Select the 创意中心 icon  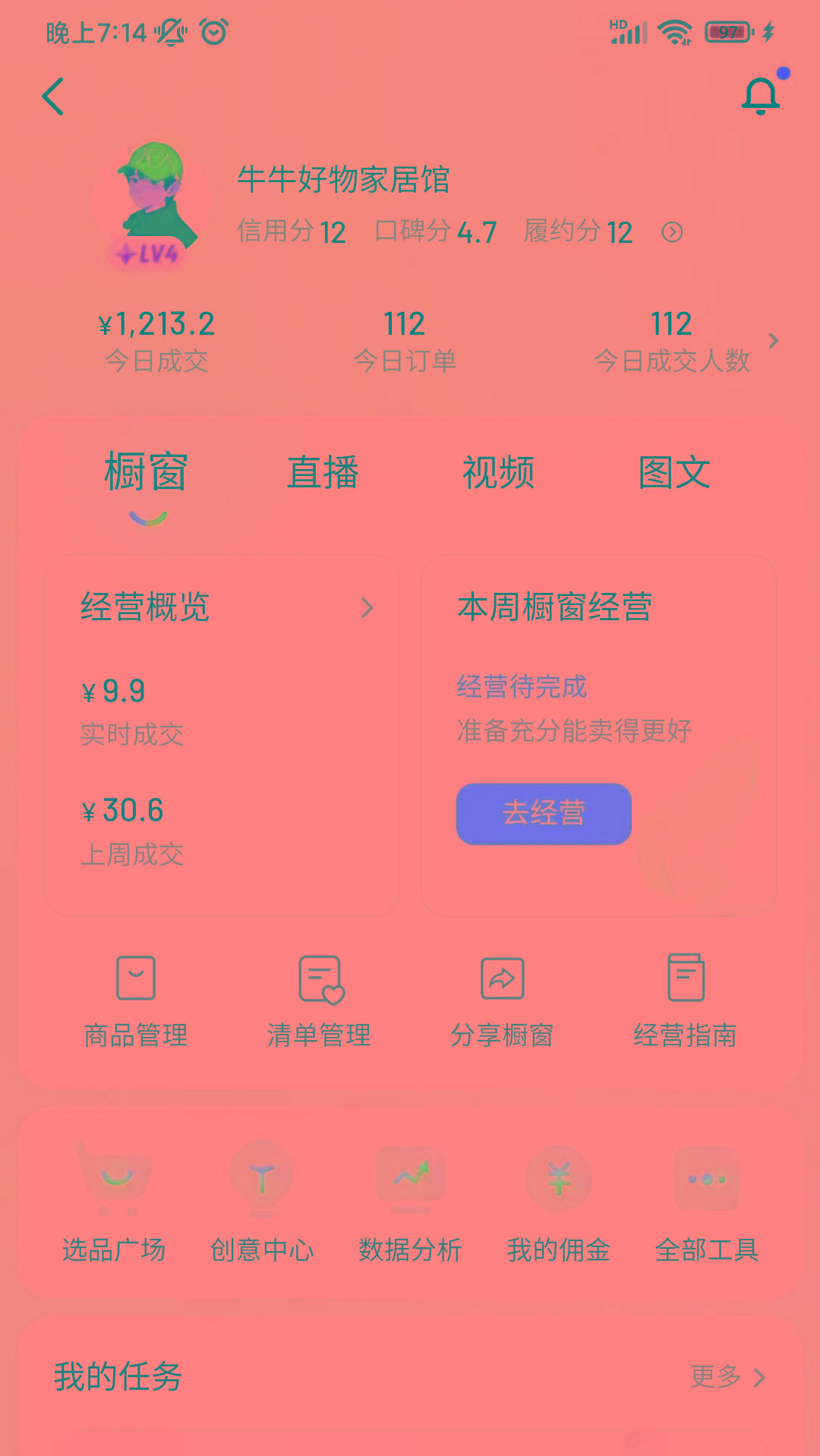pos(262,1175)
